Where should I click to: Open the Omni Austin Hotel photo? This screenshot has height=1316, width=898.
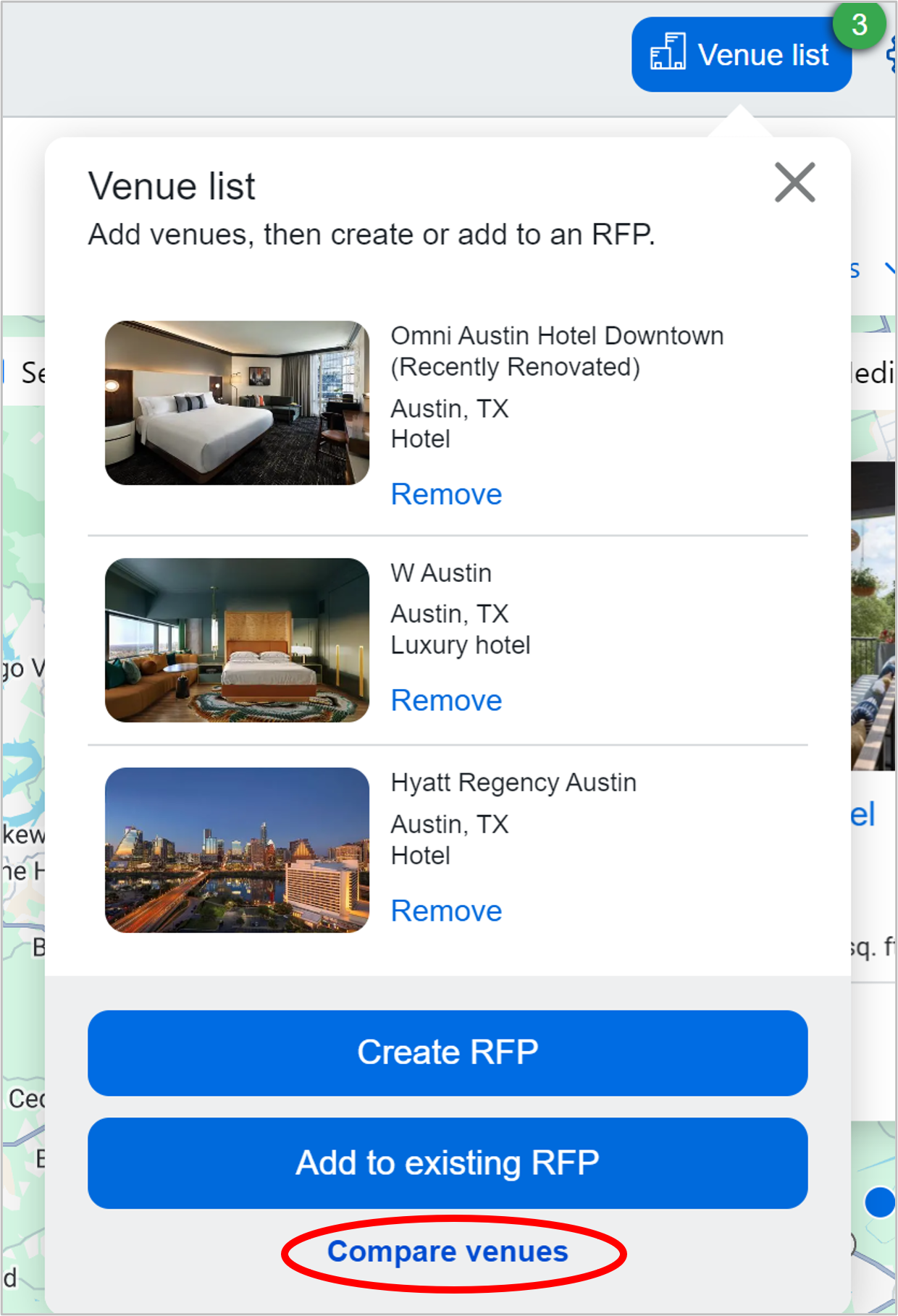237,402
